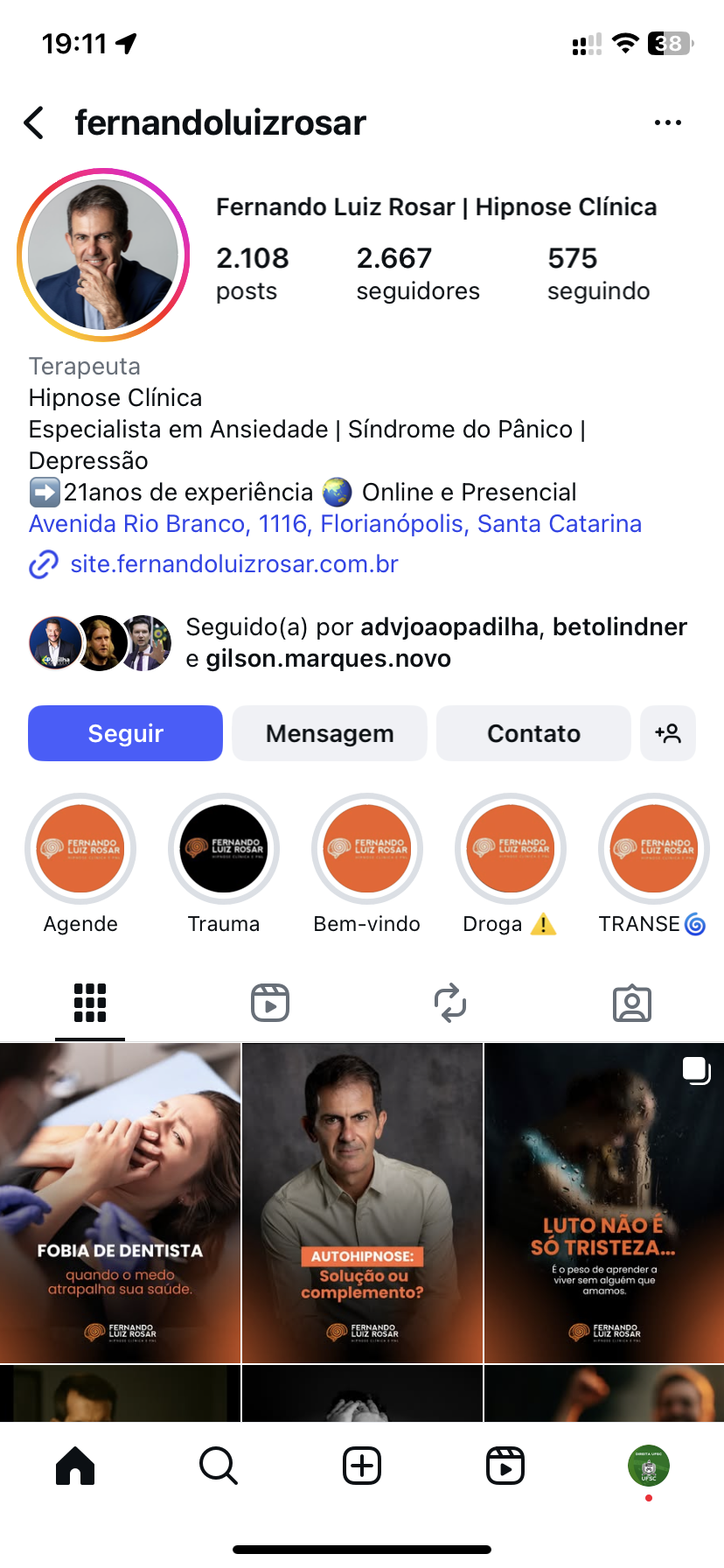
Task: Show suggested accounts with add-person icon
Action: pyautogui.click(x=668, y=733)
